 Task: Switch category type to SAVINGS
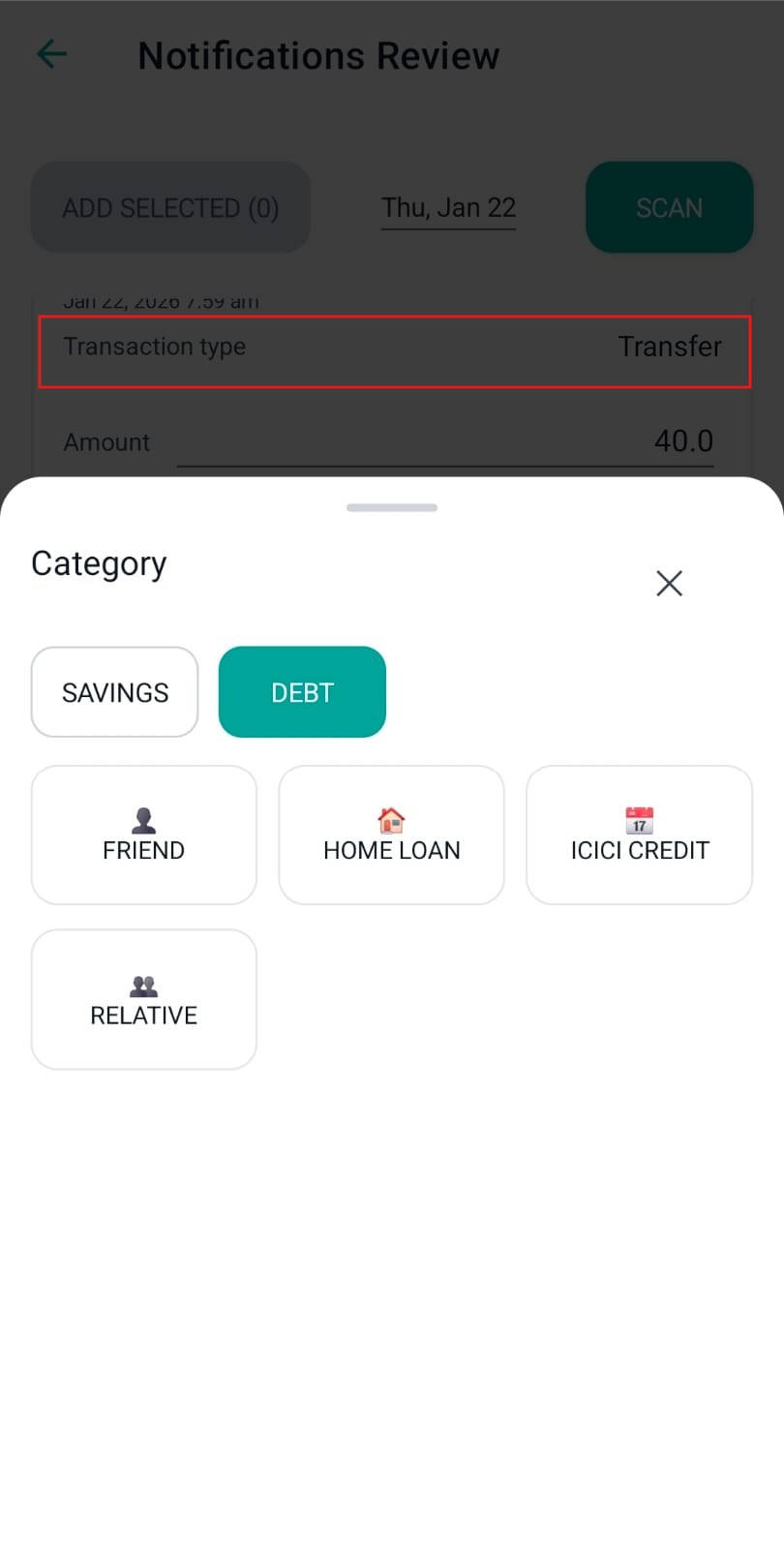(x=114, y=691)
